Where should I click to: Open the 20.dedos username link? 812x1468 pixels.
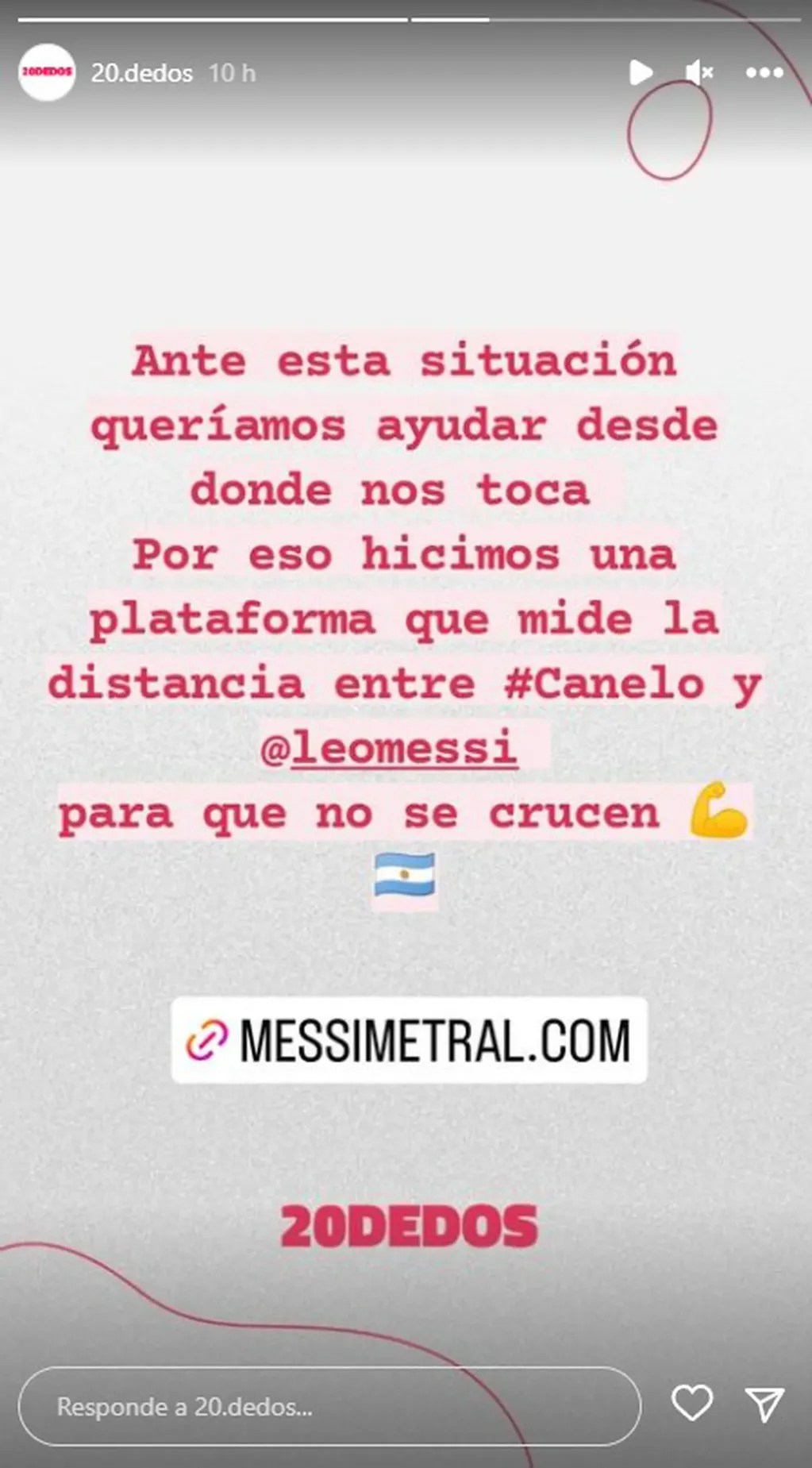pyautogui.click(x=141, y=73)
